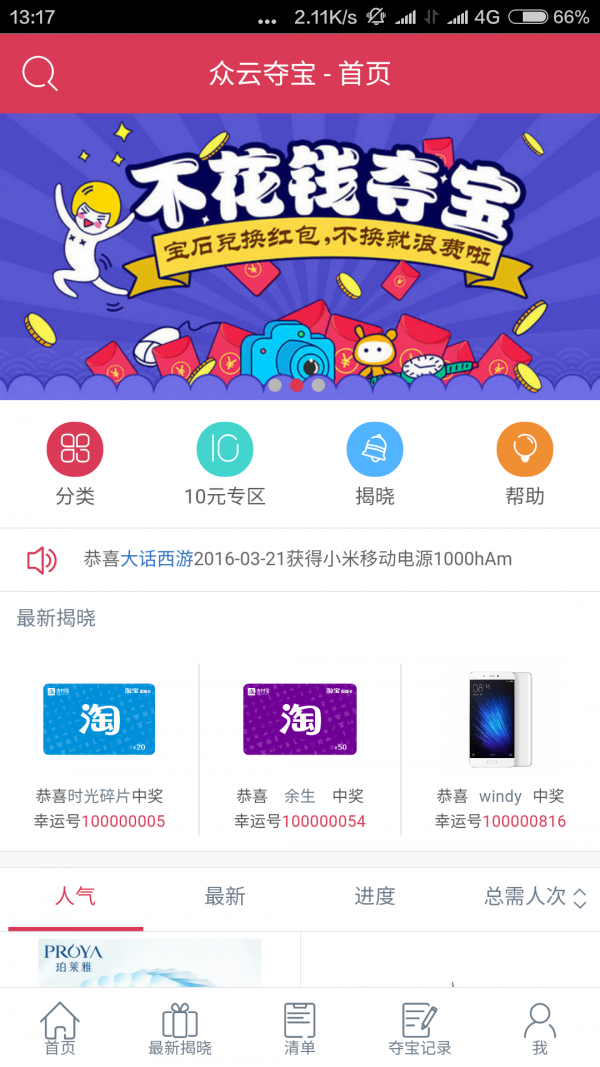
Task: Switch to the 进度 tab
Action: (x=375, y=896)
